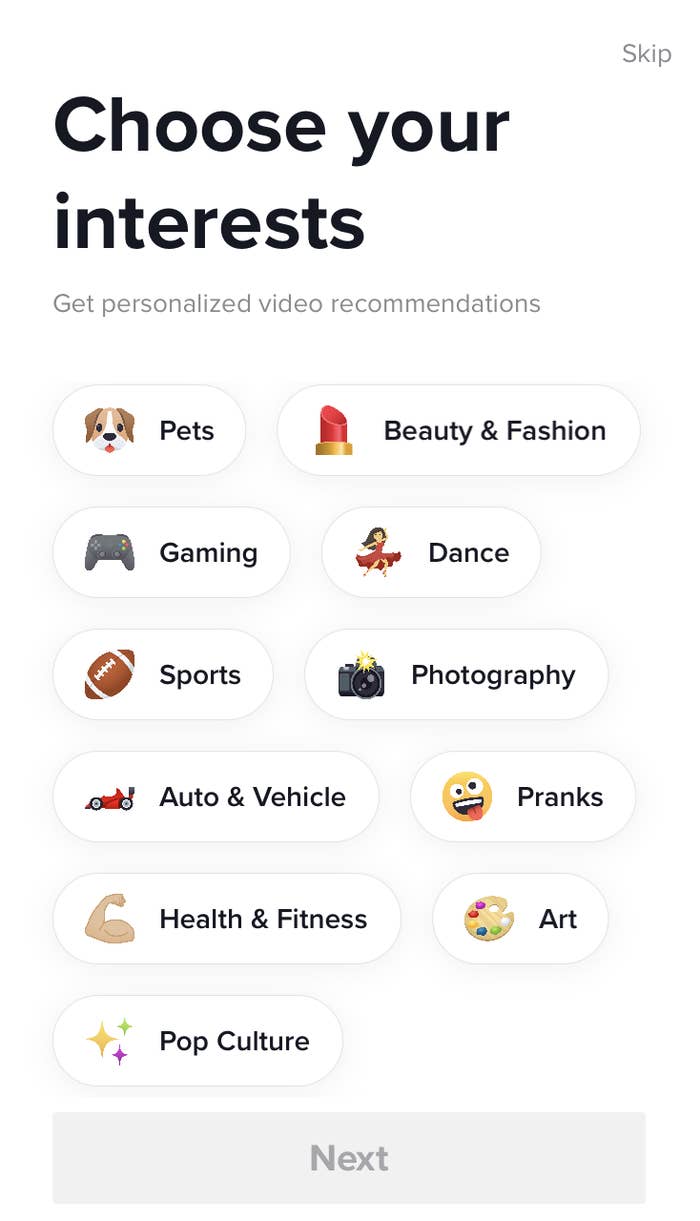This screenshot has height=1221, width=700.
Task: Pick Health & Fitness
Action: click(x=227, y=918)
